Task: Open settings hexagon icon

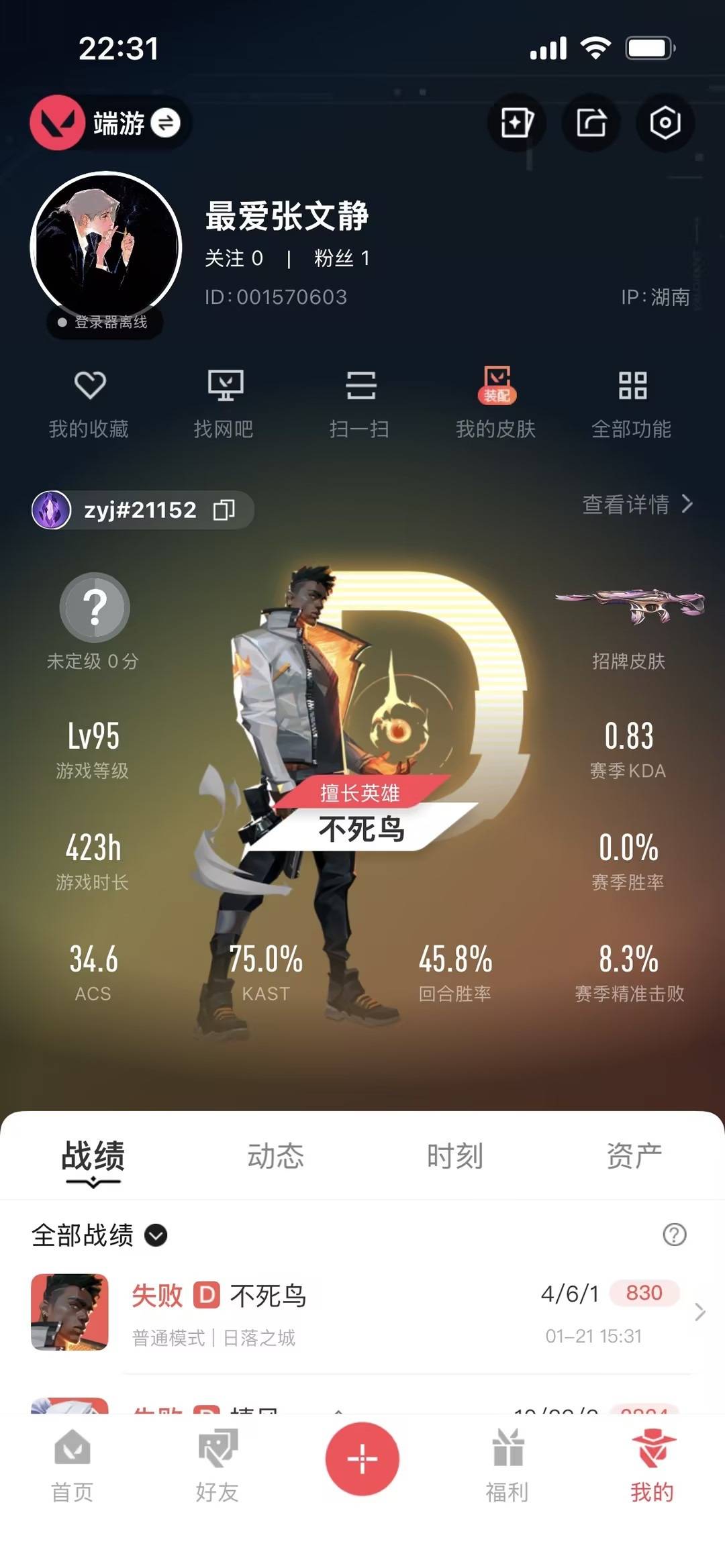Action: click(665, 123)
